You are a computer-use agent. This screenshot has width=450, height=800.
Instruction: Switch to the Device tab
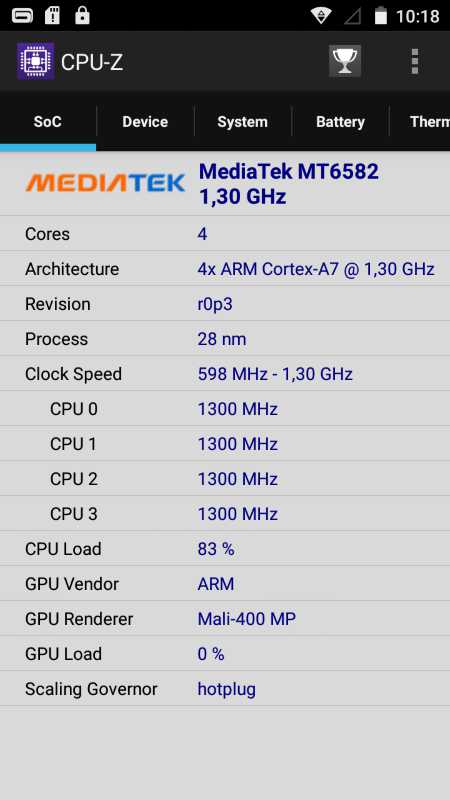(x=145, y=122)
